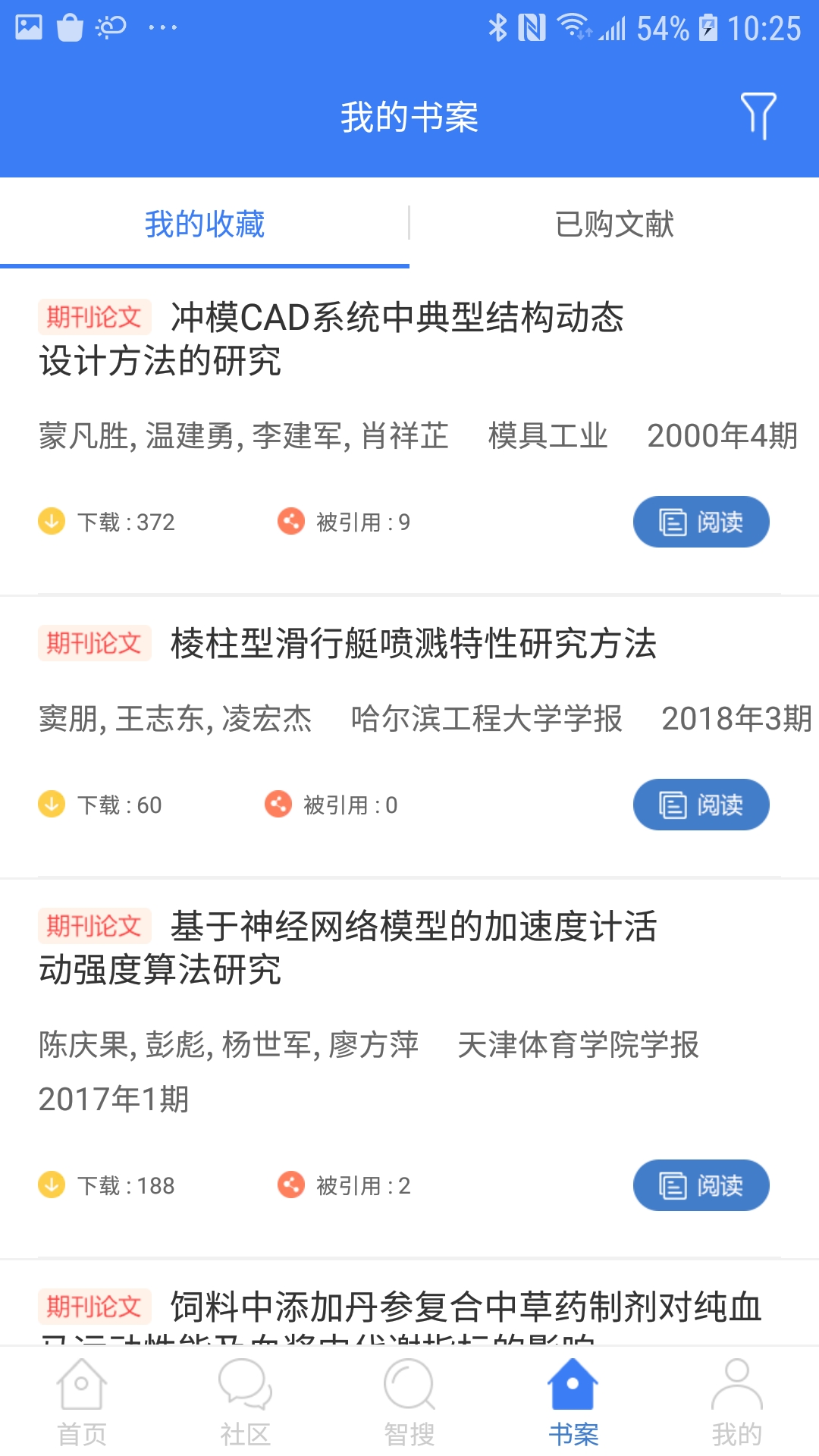The image size is (819, 1456).
Task: Click the yellow download icon showing 下载:372
Action: pyautogui.click(x=50, y=521)
